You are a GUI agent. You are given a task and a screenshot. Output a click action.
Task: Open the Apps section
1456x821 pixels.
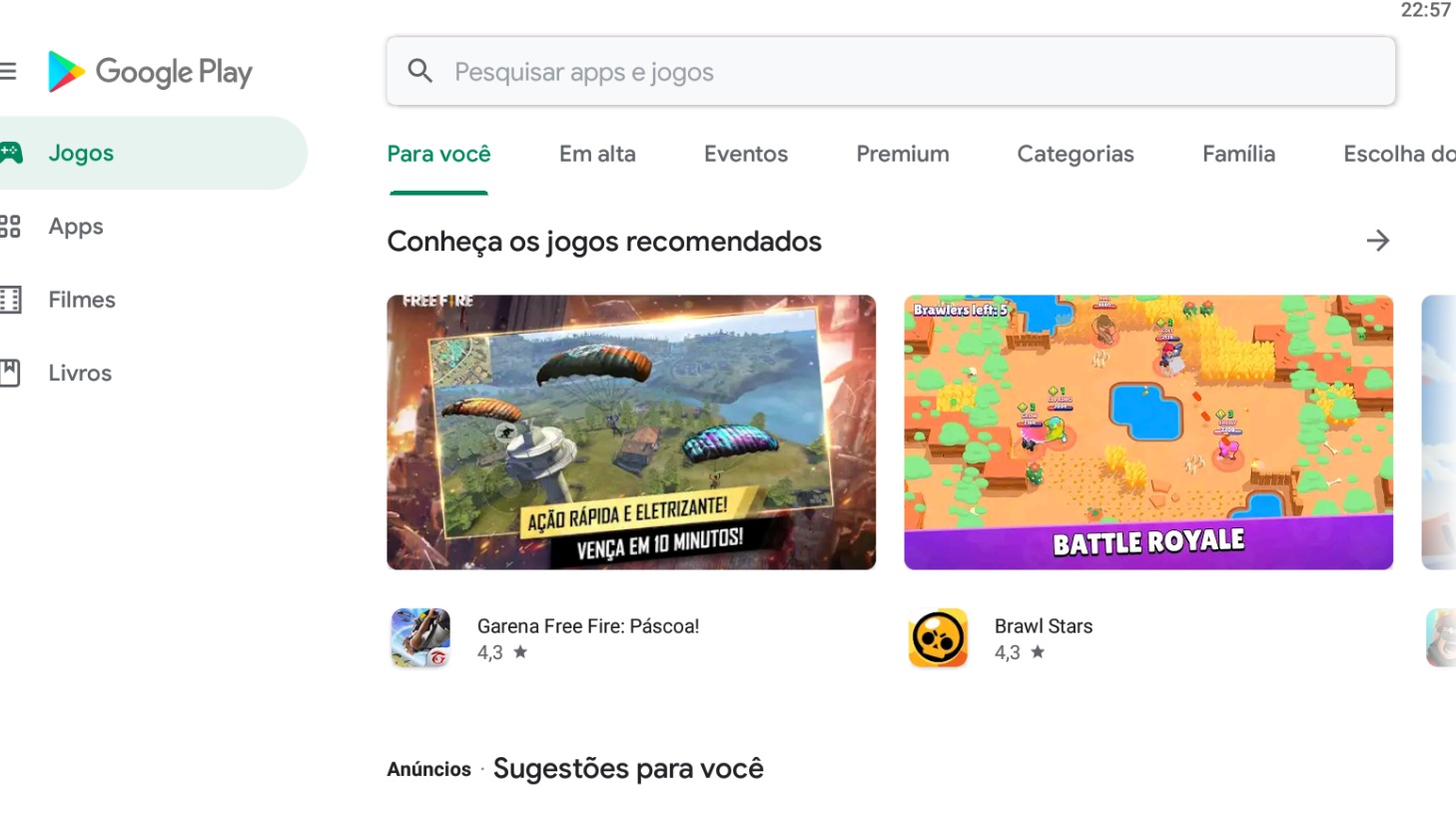[x=76, y=227]
